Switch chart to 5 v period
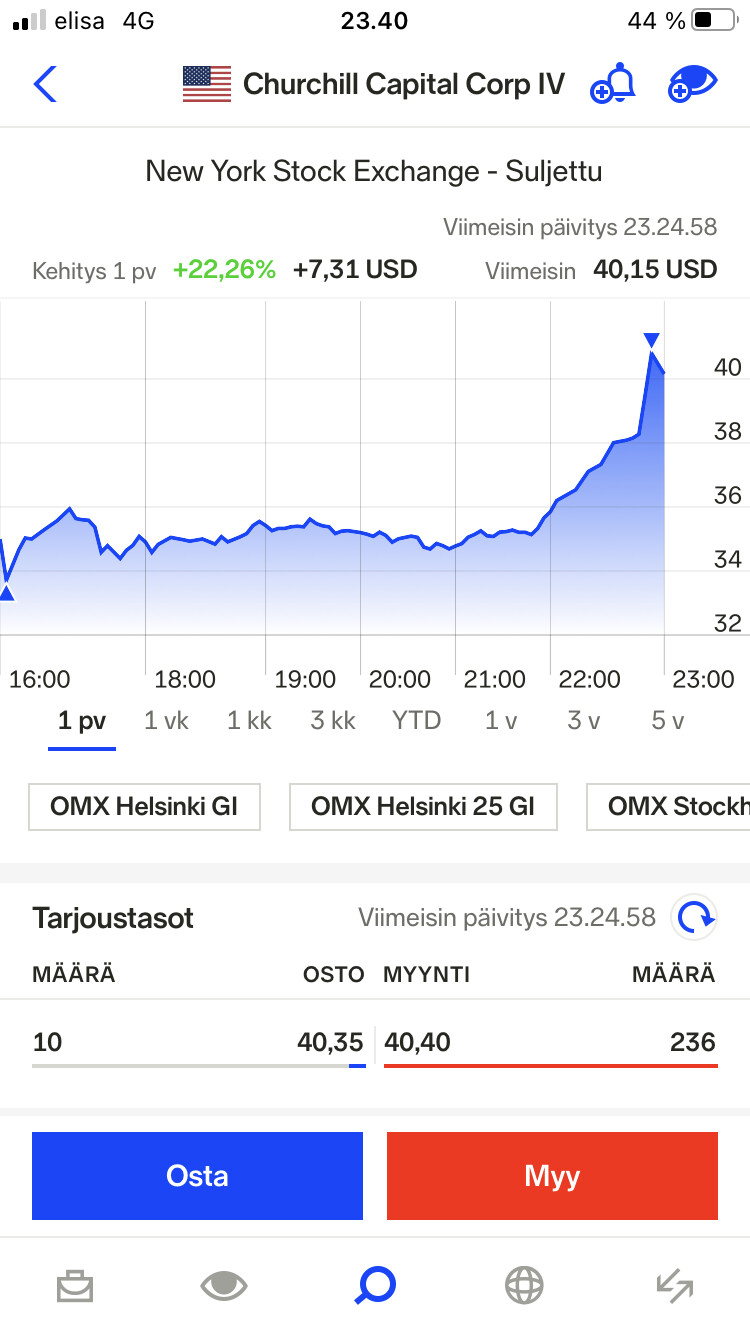 pos(667,721)
